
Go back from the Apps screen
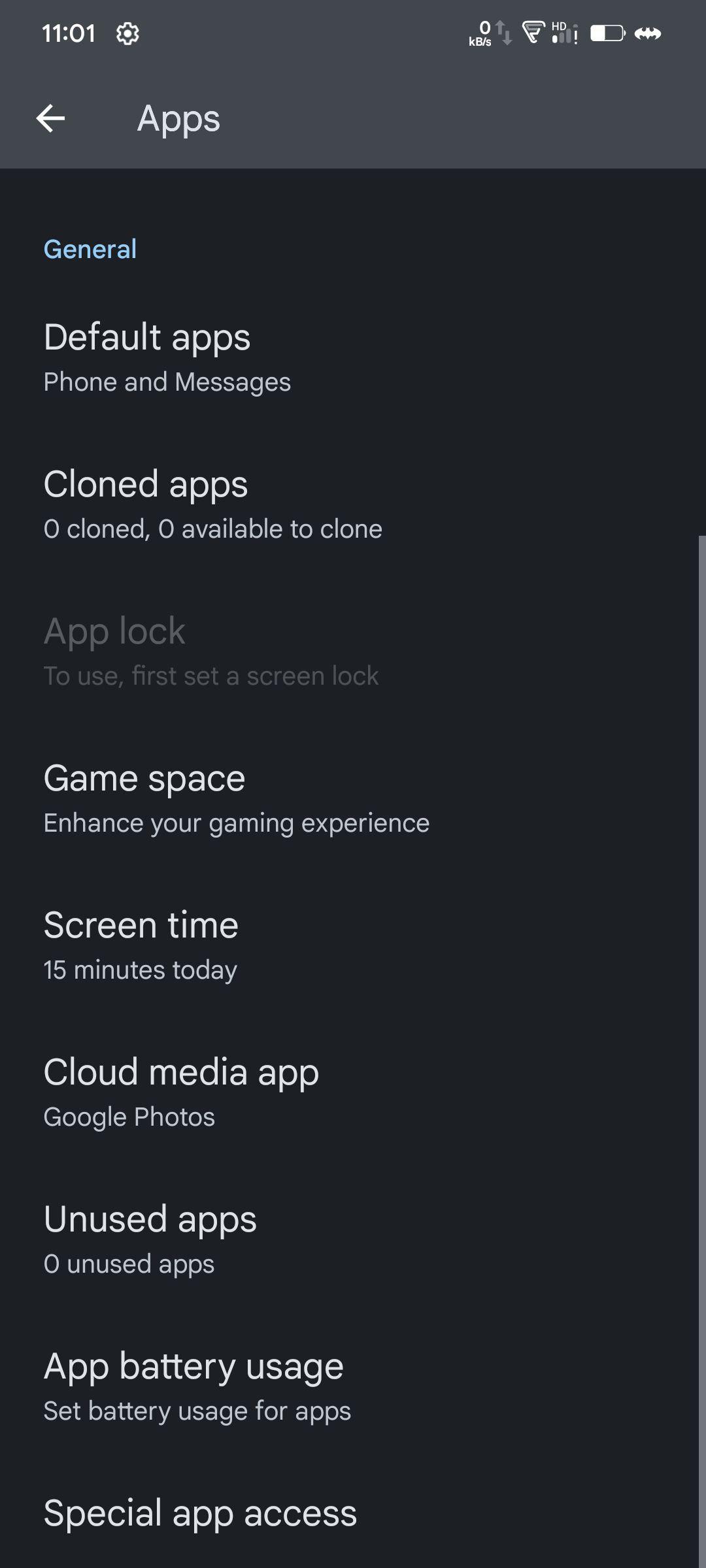(50, 118)
